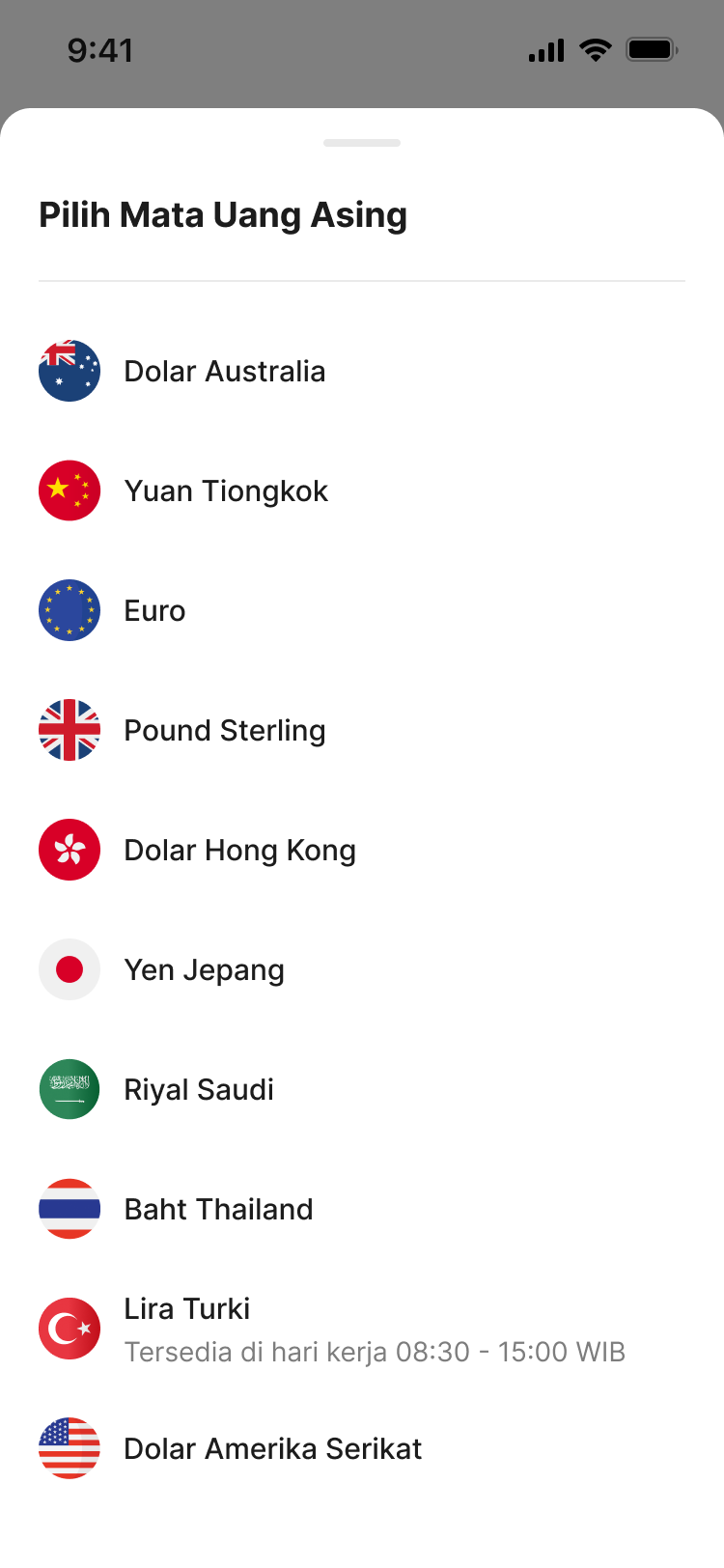Choose Dolar Hong Kong
Viewport: 724px width, 1568px height.
pyautogui.click(x=239, y=851)
